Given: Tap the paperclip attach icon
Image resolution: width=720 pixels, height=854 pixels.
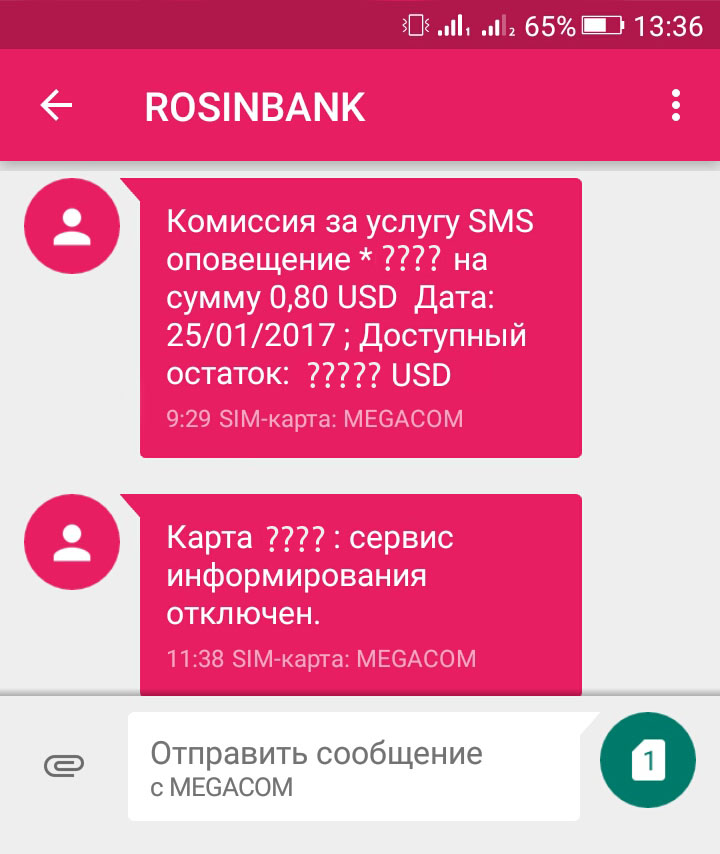Looking at the screenshot, I should click(65, 766).
